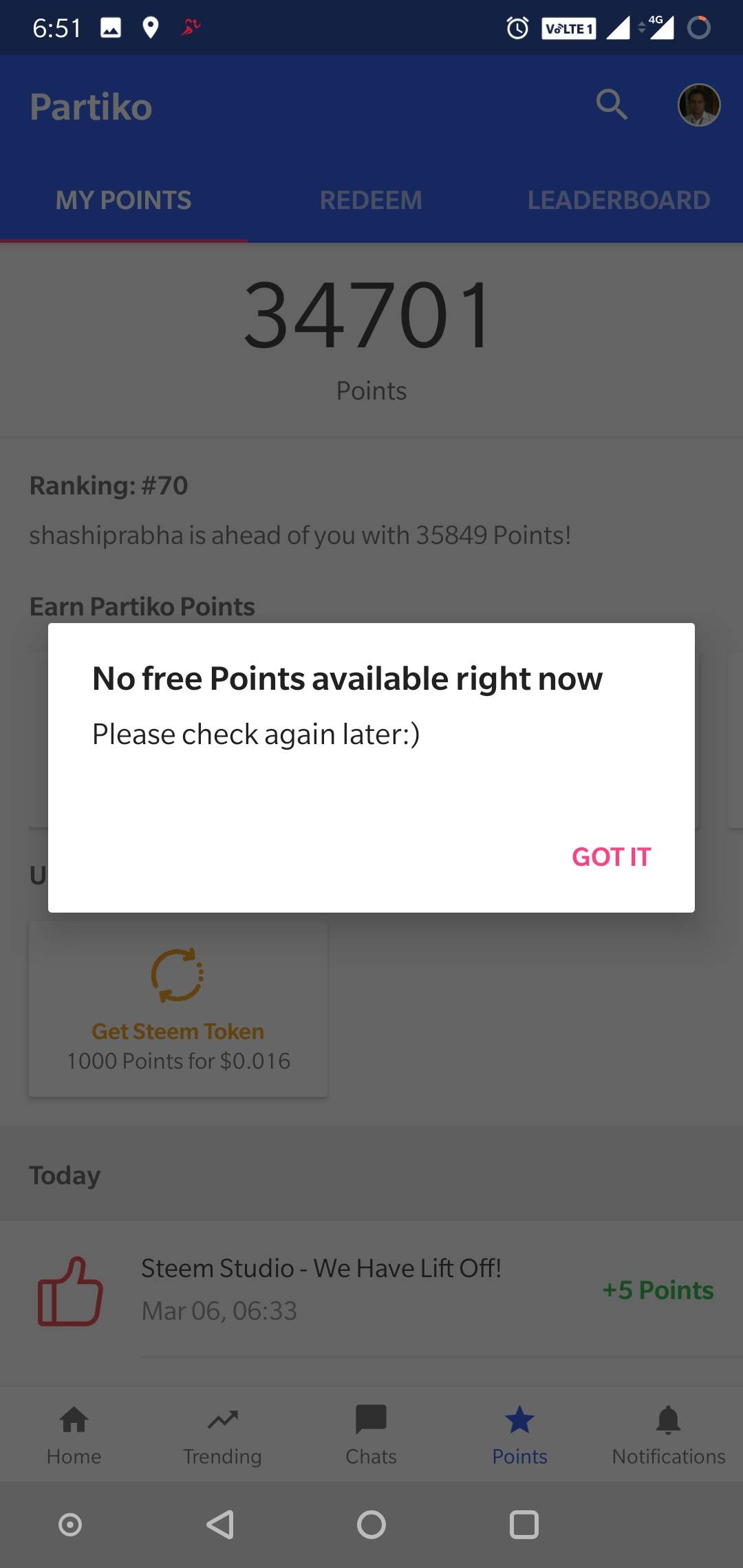
Task: Tap the system back button
Action: 221,1525
